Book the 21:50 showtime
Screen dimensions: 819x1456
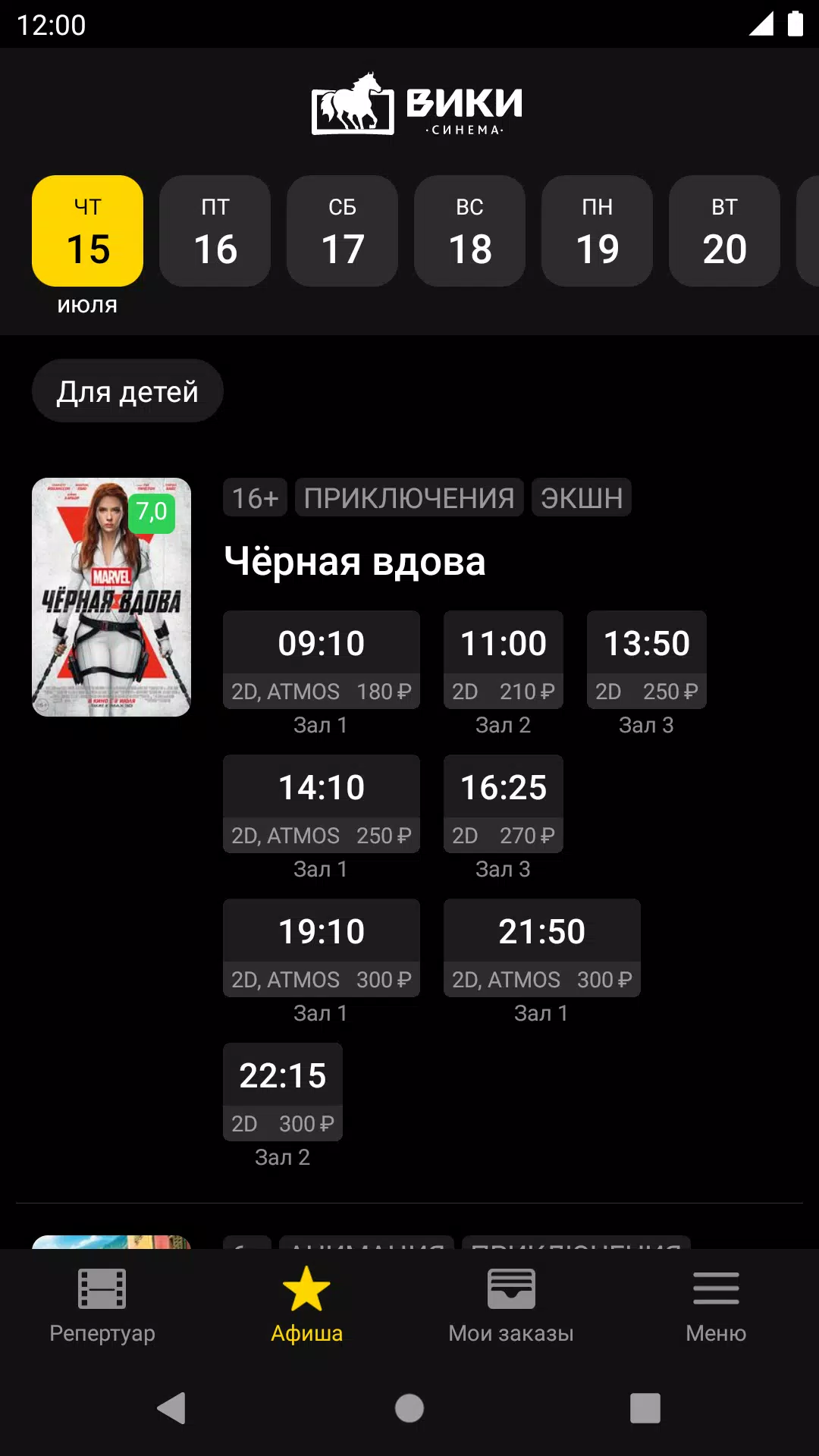(541, 948)
